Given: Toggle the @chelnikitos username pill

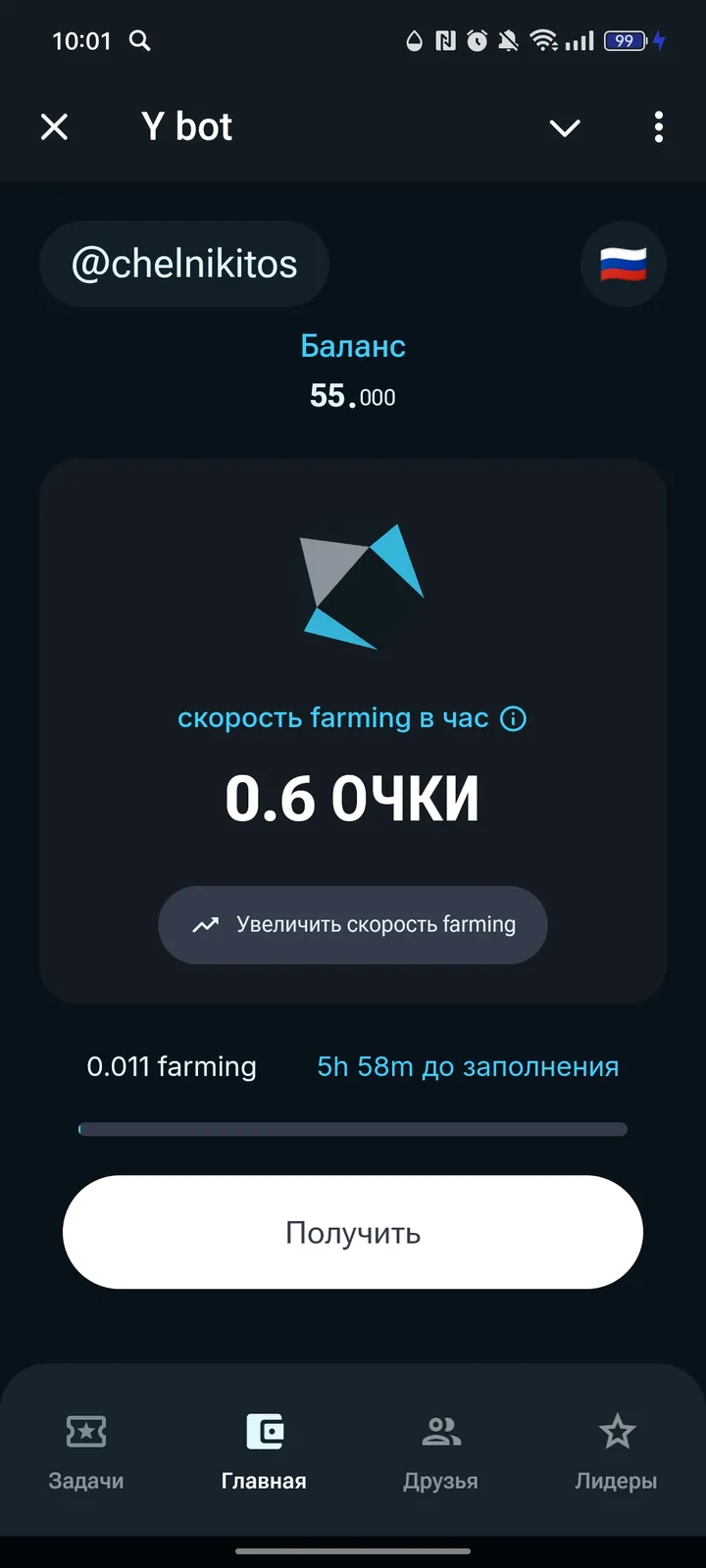Looking at the screenshot, I should tap(183, 264).
